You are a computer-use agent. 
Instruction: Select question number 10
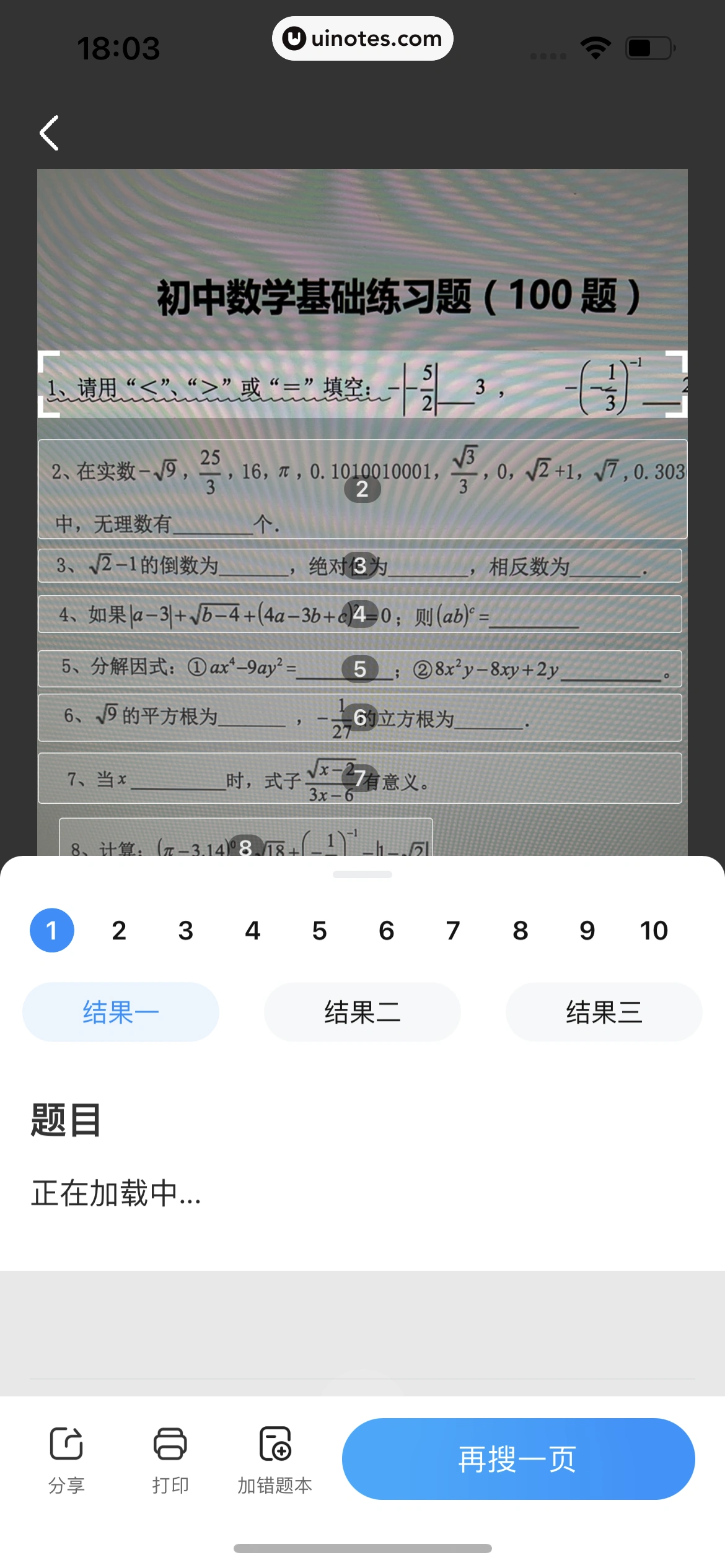pyautogui.click(x=654, y=931)
